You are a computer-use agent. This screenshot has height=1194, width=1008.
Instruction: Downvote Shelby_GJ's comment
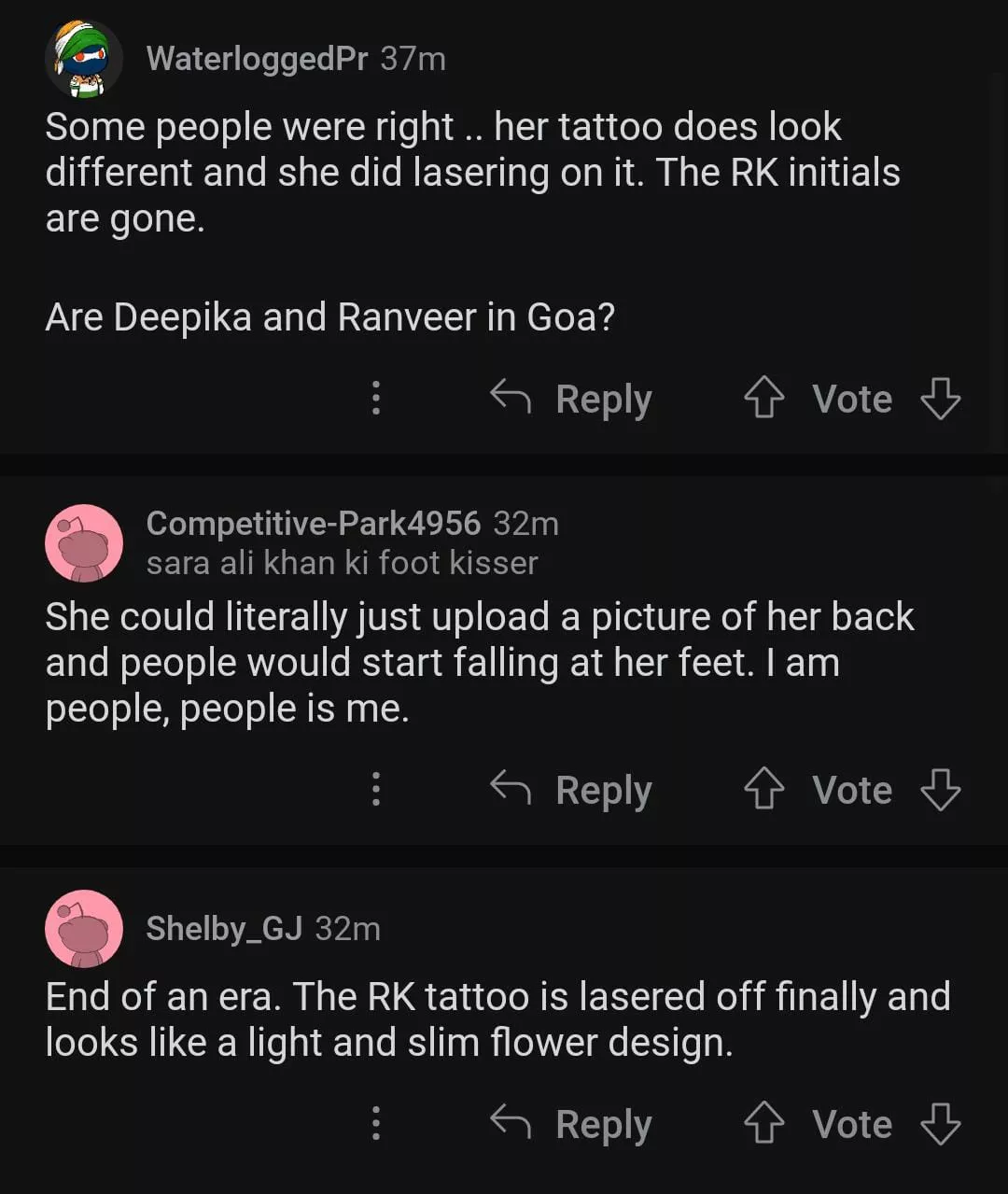[x=940, y=1124]
